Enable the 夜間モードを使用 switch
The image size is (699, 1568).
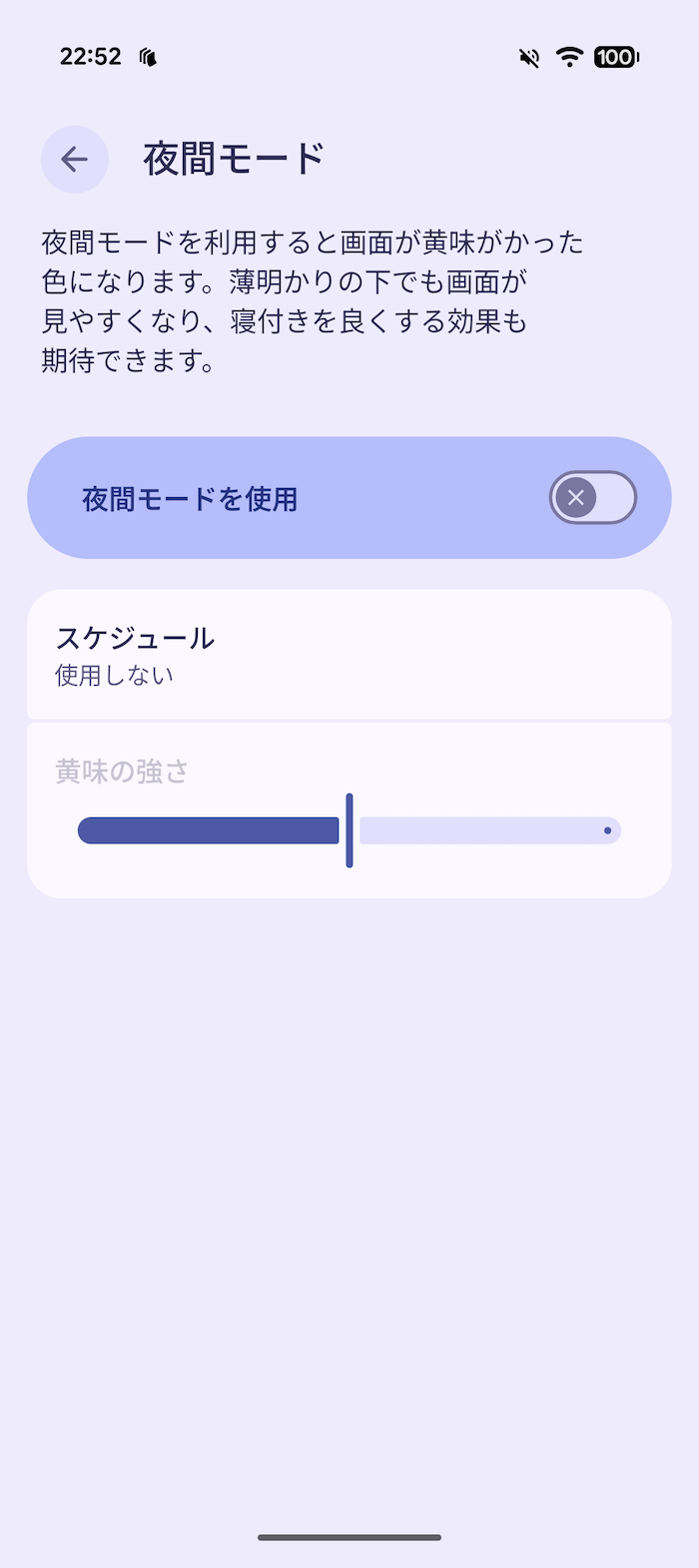tap(592, 497)
